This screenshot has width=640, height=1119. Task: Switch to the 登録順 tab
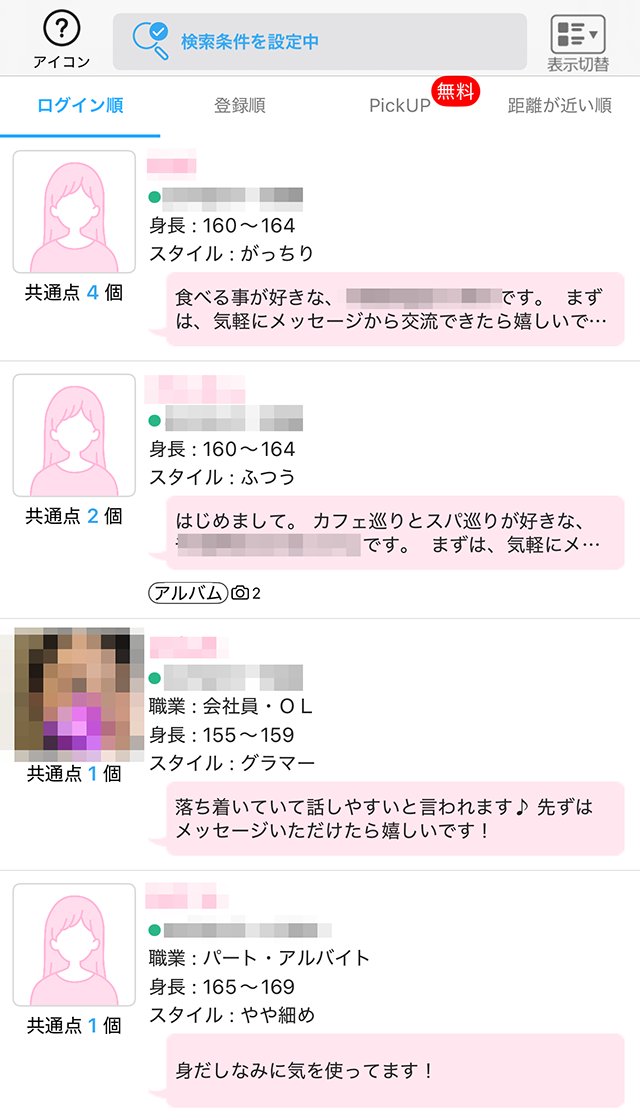240,105
